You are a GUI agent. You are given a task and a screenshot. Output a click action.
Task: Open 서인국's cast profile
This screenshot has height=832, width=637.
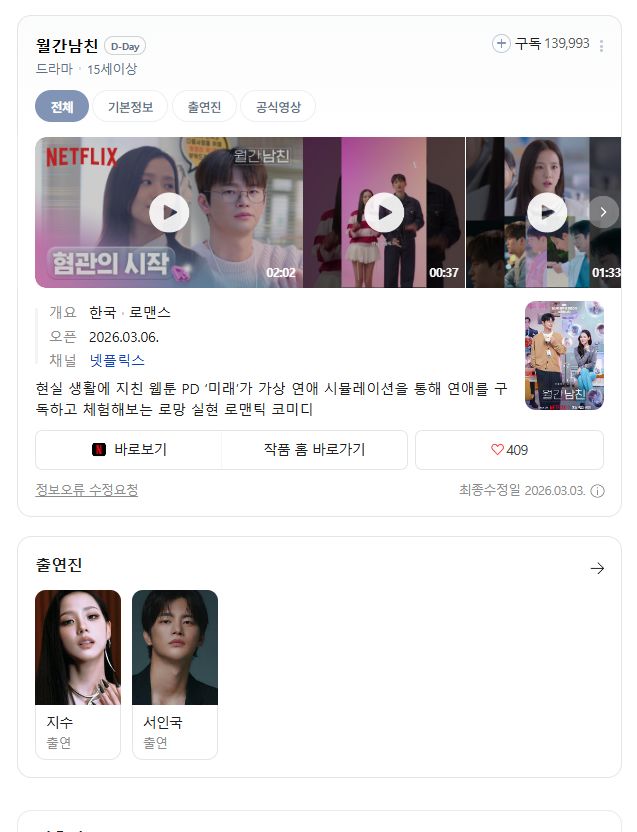click(x=174, y=673)
